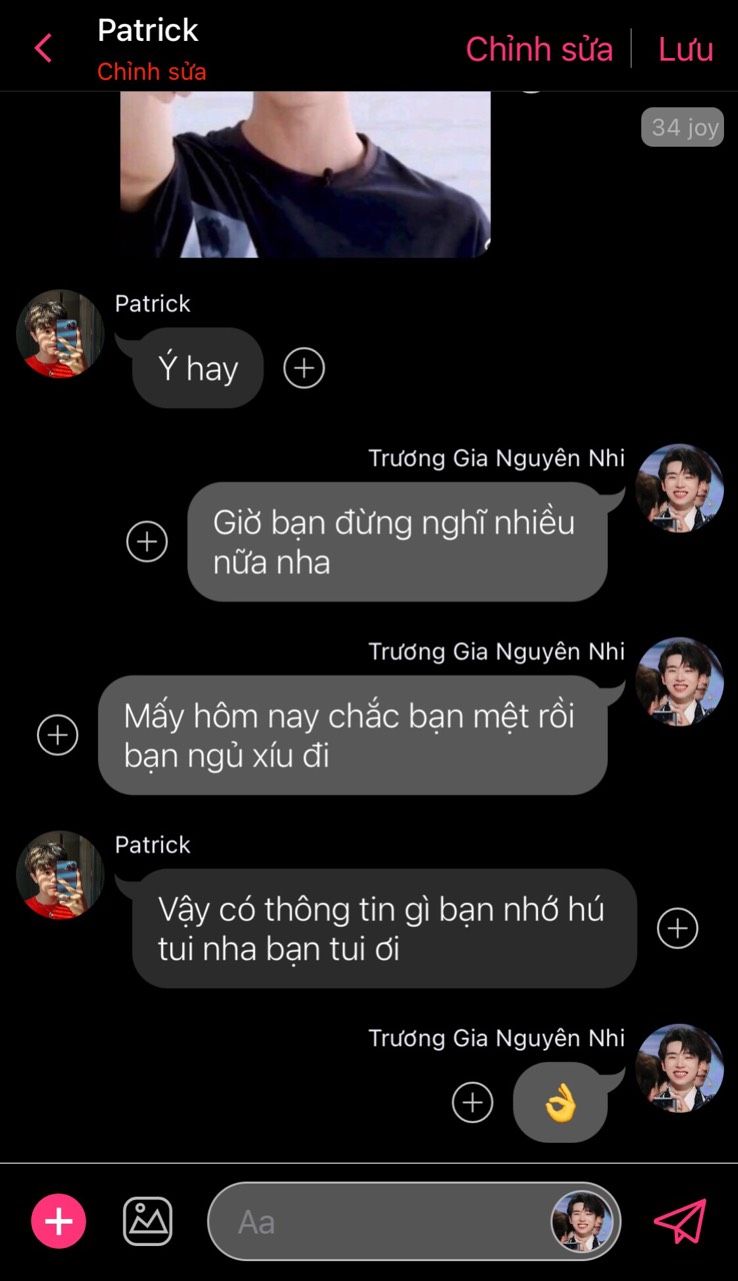Tap the plus beside "Mấy hôm nay chắc bạn mệt"

pyautogui.click(x=58, y=735)
